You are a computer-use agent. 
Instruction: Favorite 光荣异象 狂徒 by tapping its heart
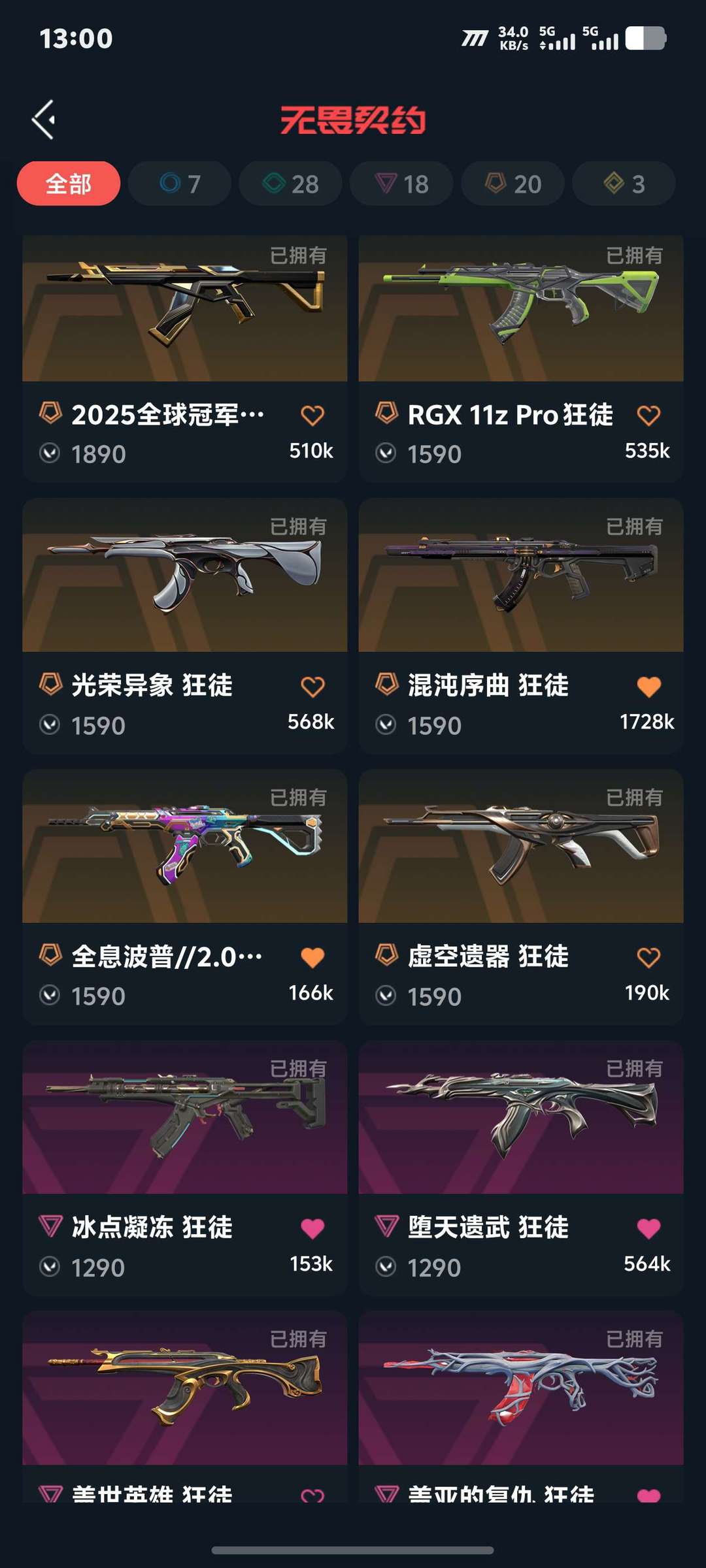coord(314,686)
